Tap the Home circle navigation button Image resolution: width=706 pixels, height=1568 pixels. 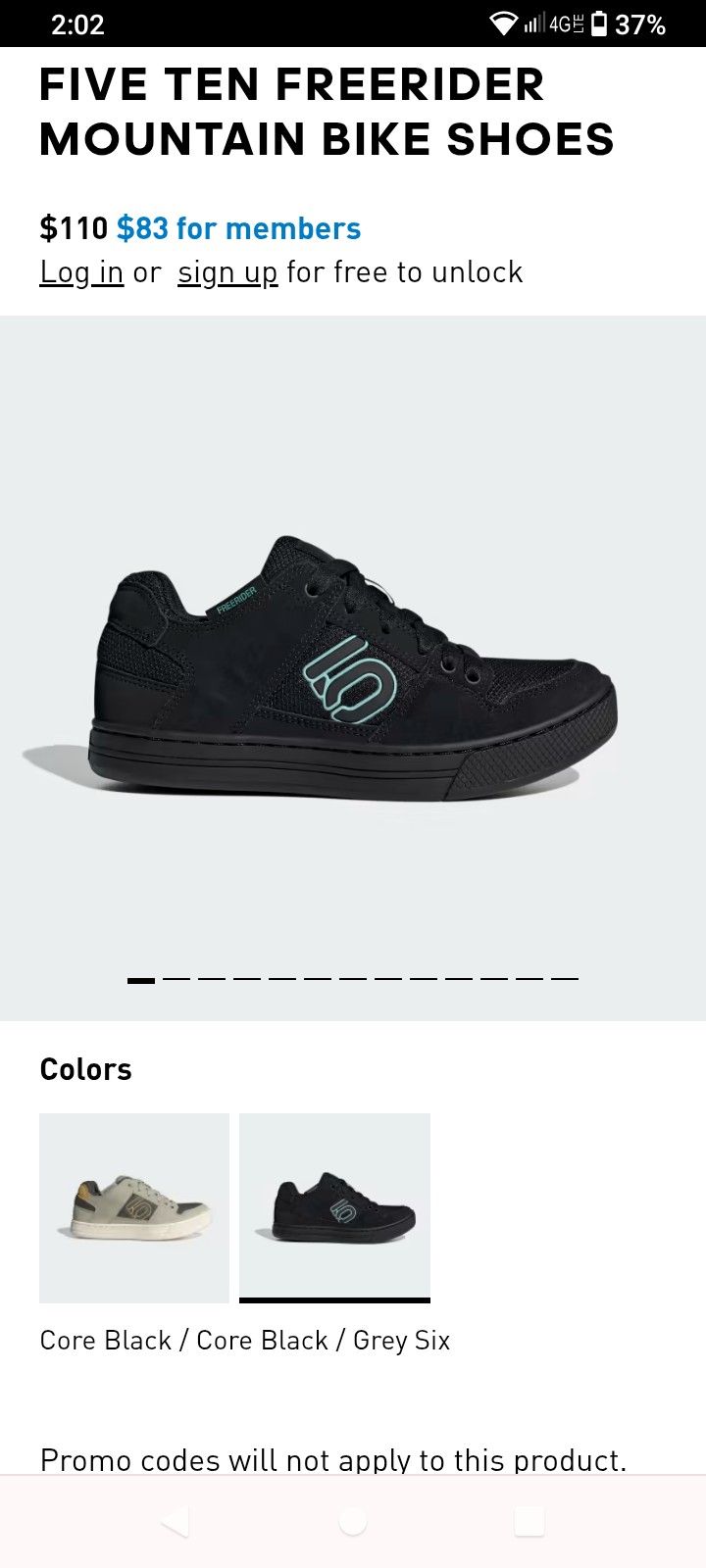[351, 1521]
